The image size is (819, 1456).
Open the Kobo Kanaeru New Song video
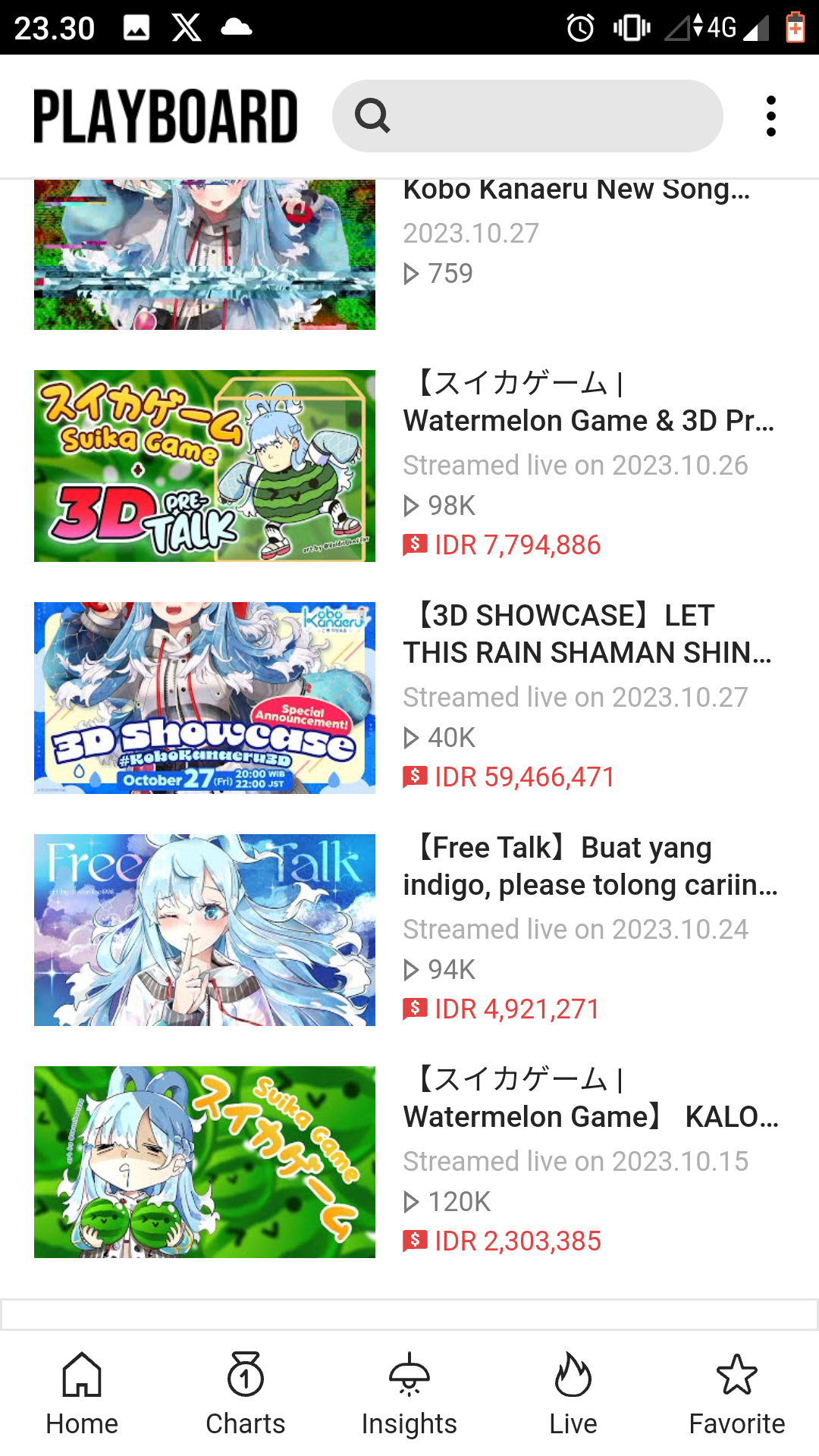[576, 190]
